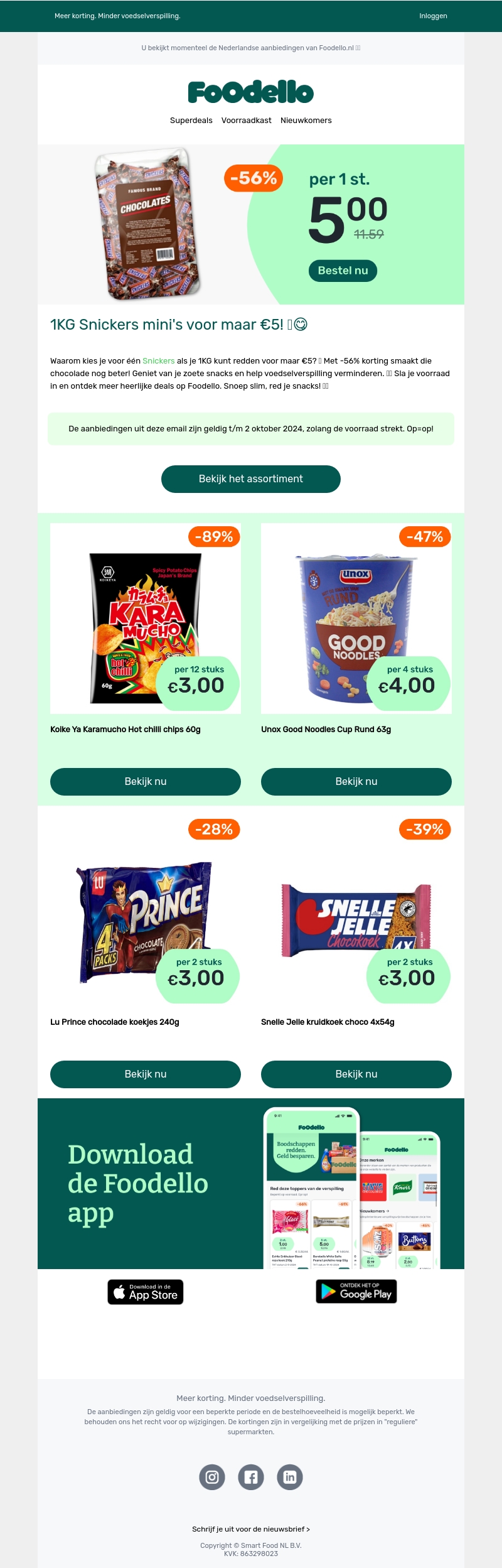Tap the Inloggen link
This screenshot has width=502, height=1568.
point(433,16)
